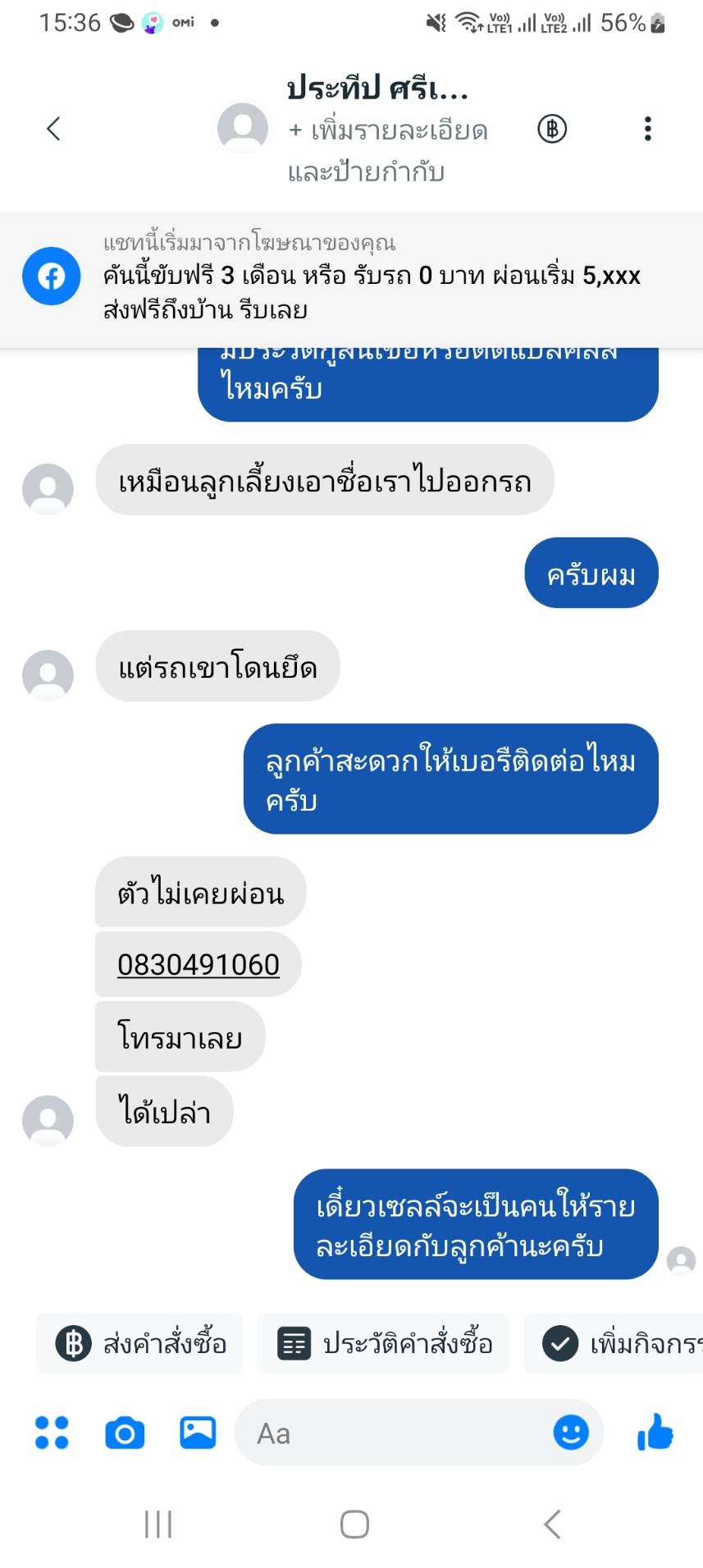Tap the เพิ่มกิจกรรม chip
The image size is (703, 1568).
pyautogui.click(x=614, y=1344)
